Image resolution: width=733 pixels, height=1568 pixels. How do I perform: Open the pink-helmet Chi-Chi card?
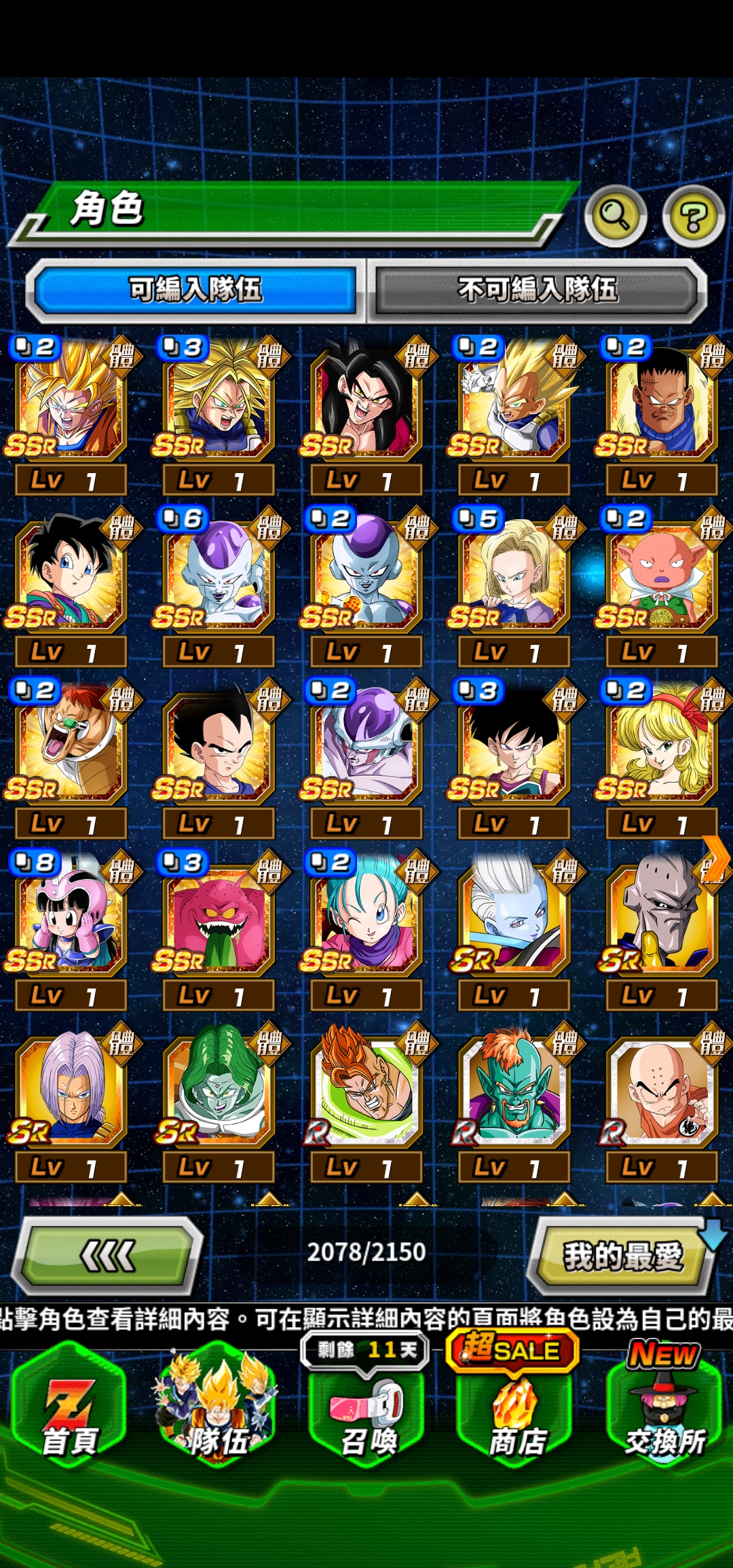point(69,918)
